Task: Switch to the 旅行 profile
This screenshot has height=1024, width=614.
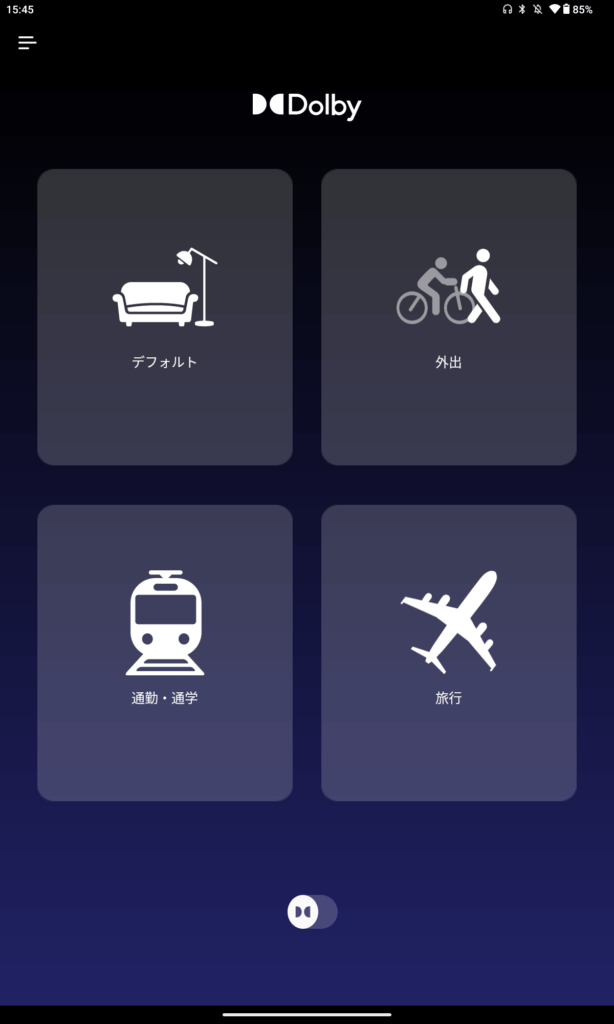Action: click(449, 653)
